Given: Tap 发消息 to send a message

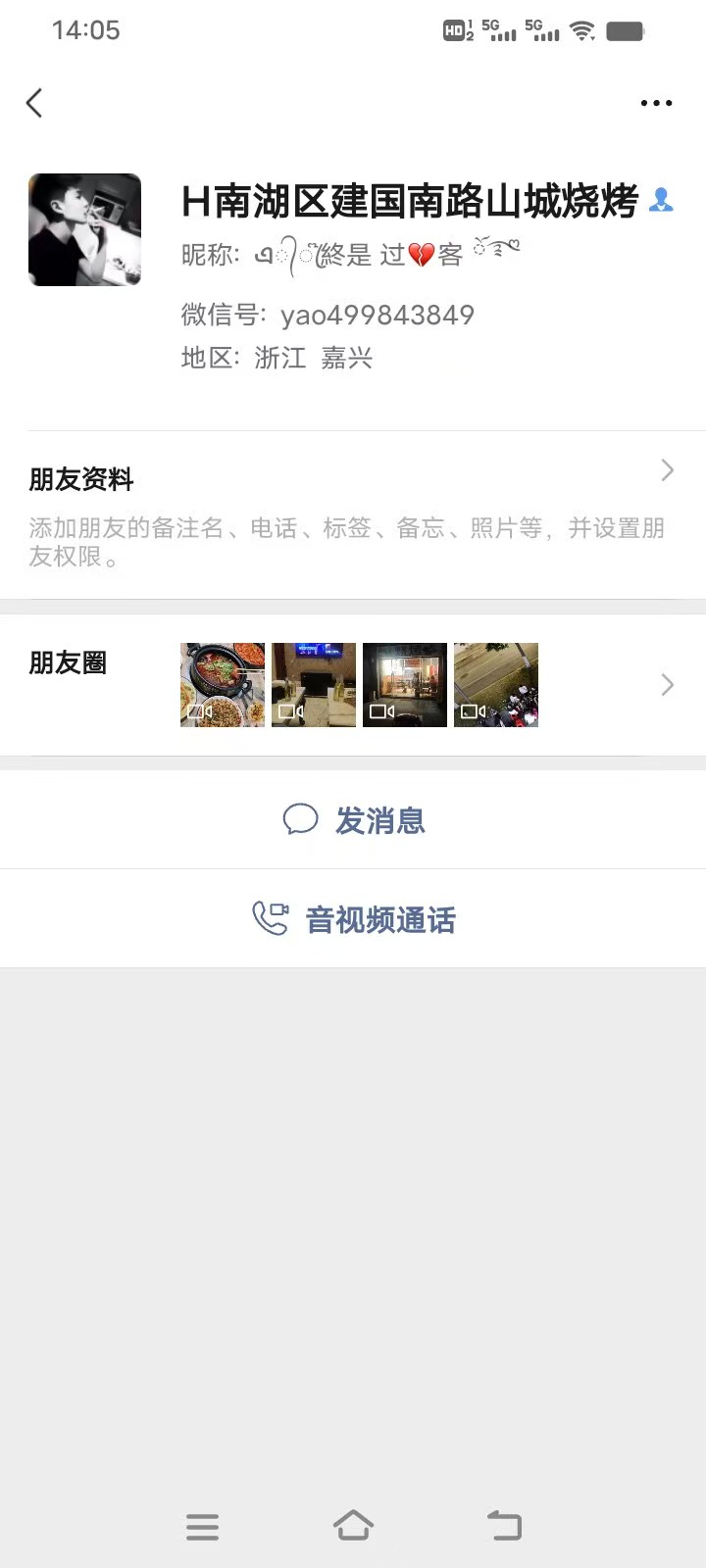Looking at the screenshot, I should (380, 820).
